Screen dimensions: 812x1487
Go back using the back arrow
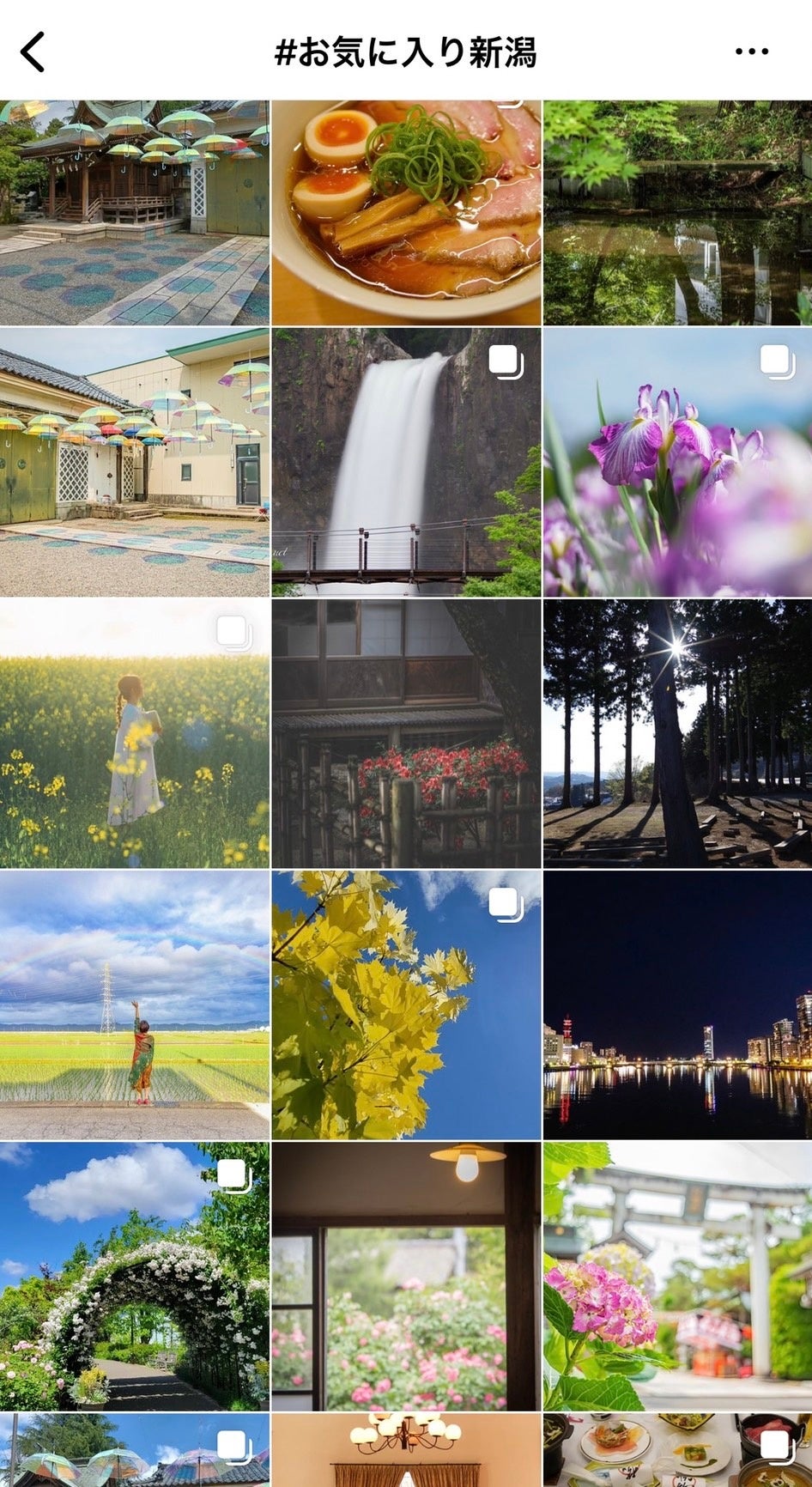tap(33, 52)
